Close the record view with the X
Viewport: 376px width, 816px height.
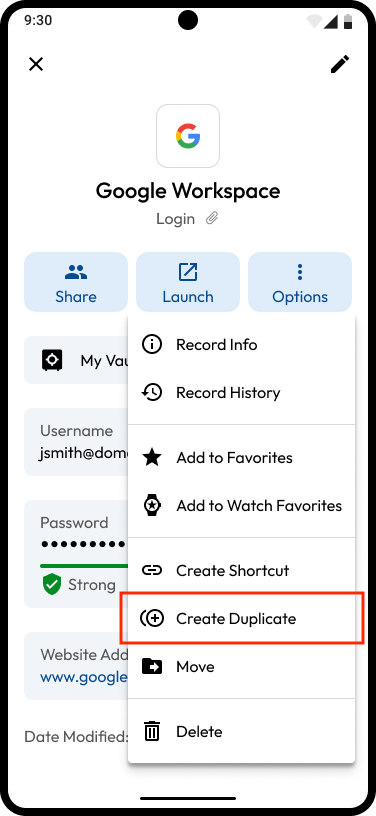click(x=36, y=65)
